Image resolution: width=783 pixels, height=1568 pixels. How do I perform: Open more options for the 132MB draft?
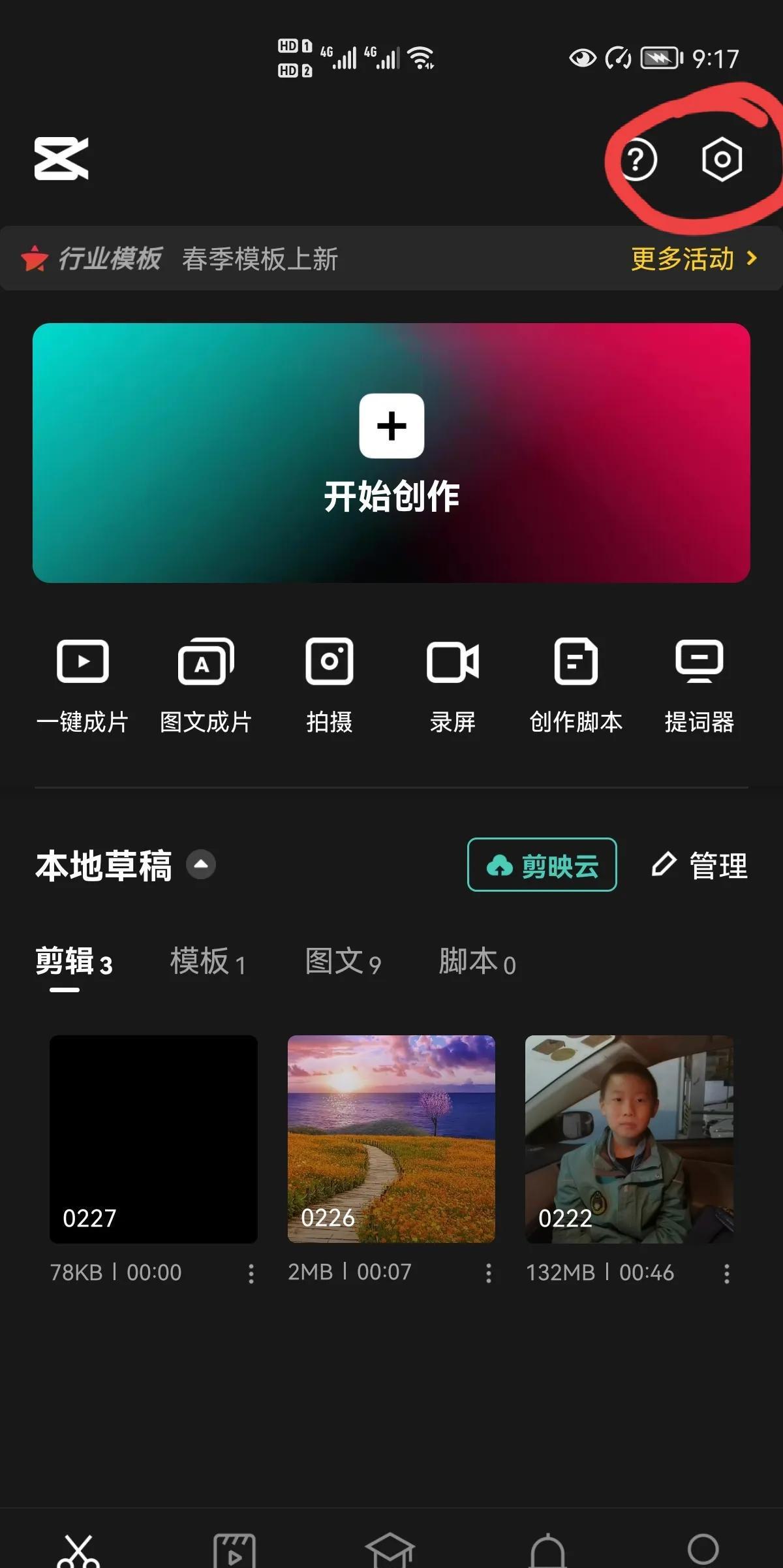(726, 1273)
